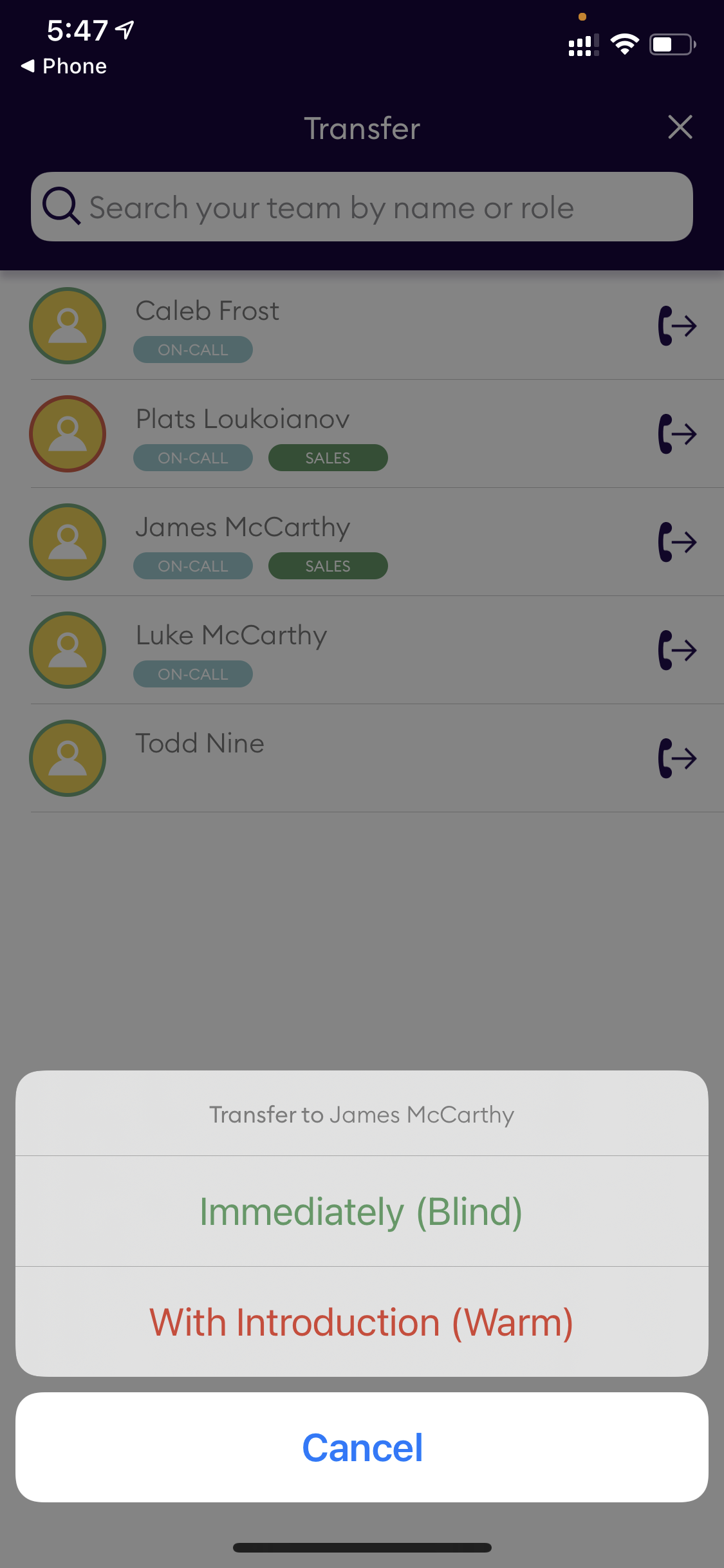The width and height of the screenshot is (724, 1568).
Task: Select Immediately (Blind) transfer option
Action: [362, 1211]
